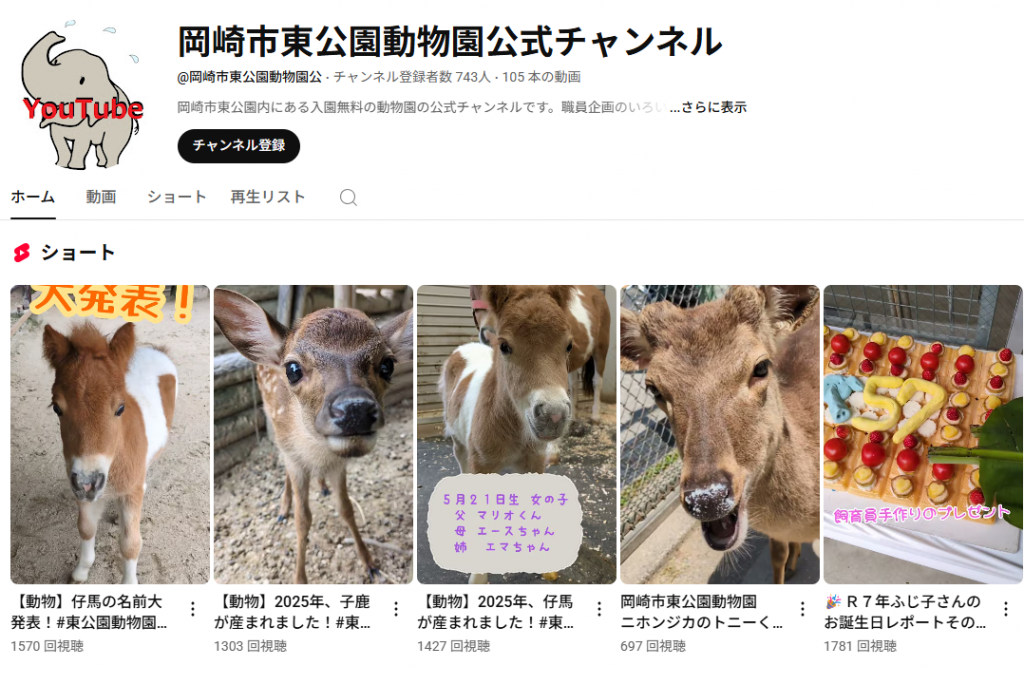Expand channel description with さらに表示

click(713, 107)
